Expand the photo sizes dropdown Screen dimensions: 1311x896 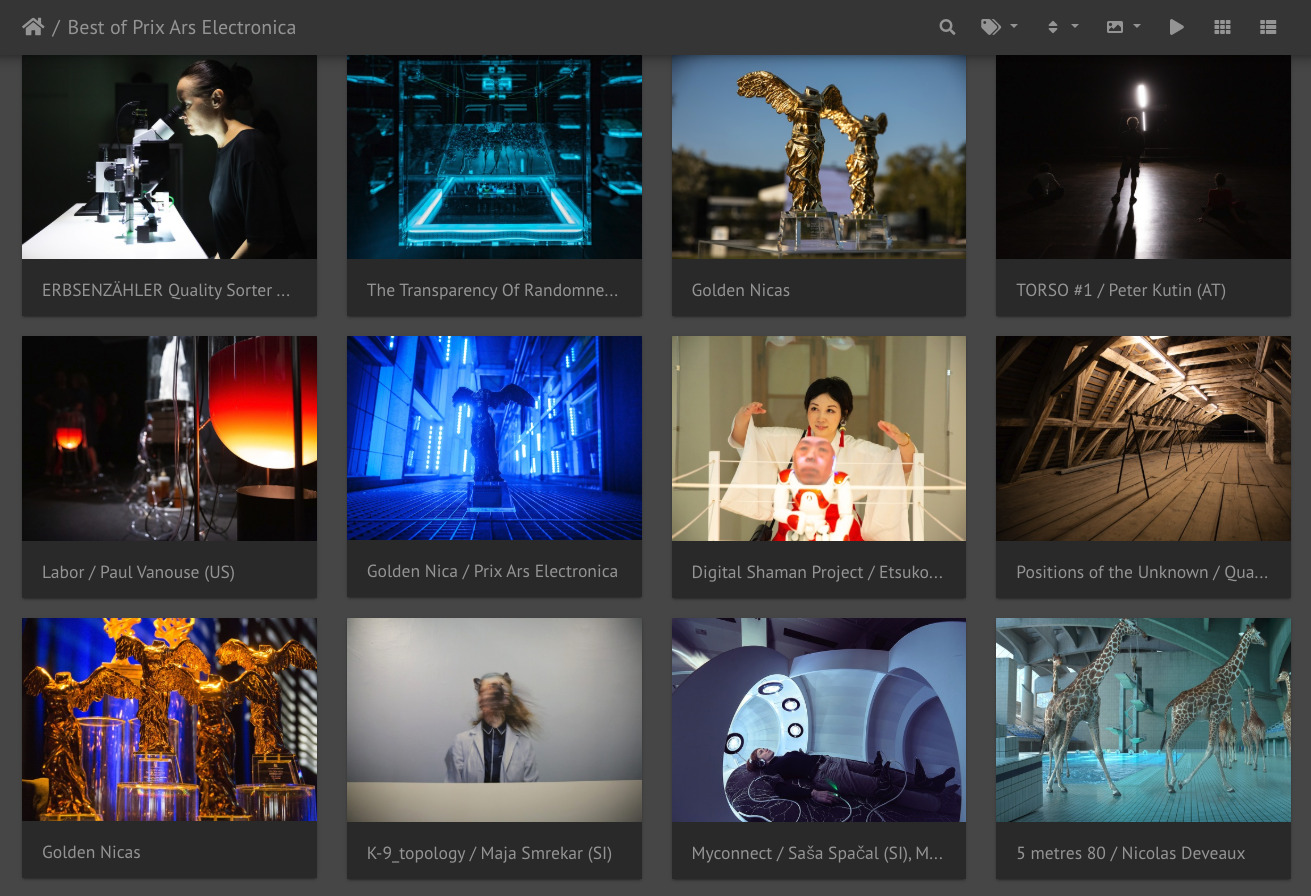1123,27
